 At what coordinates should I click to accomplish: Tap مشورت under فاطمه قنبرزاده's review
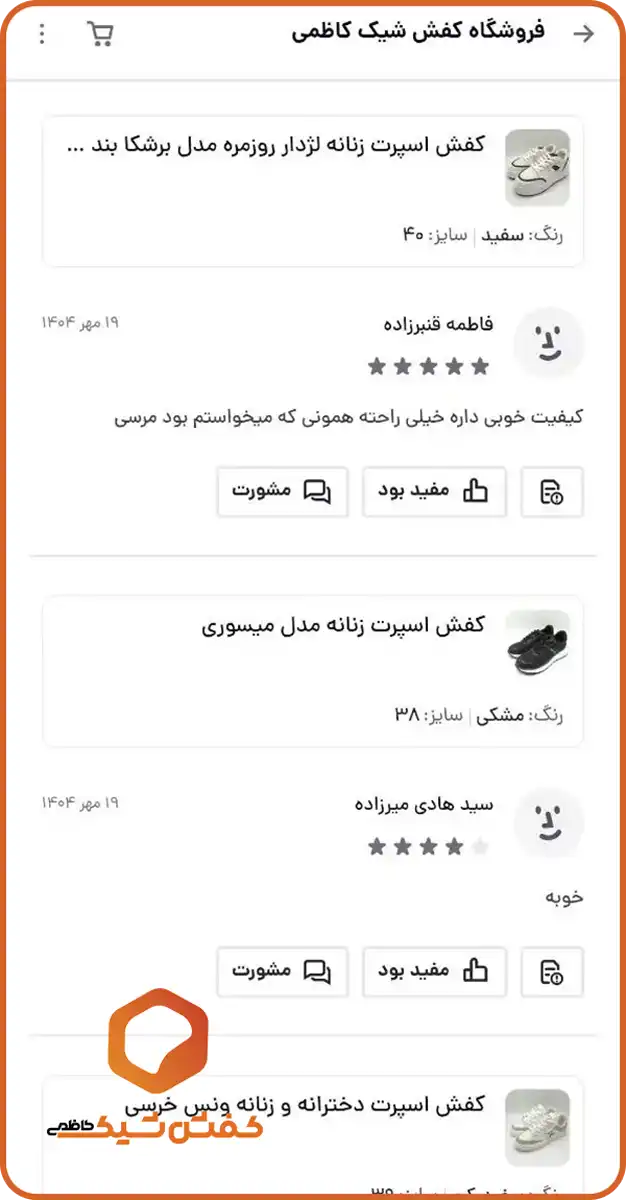(282, 491)
